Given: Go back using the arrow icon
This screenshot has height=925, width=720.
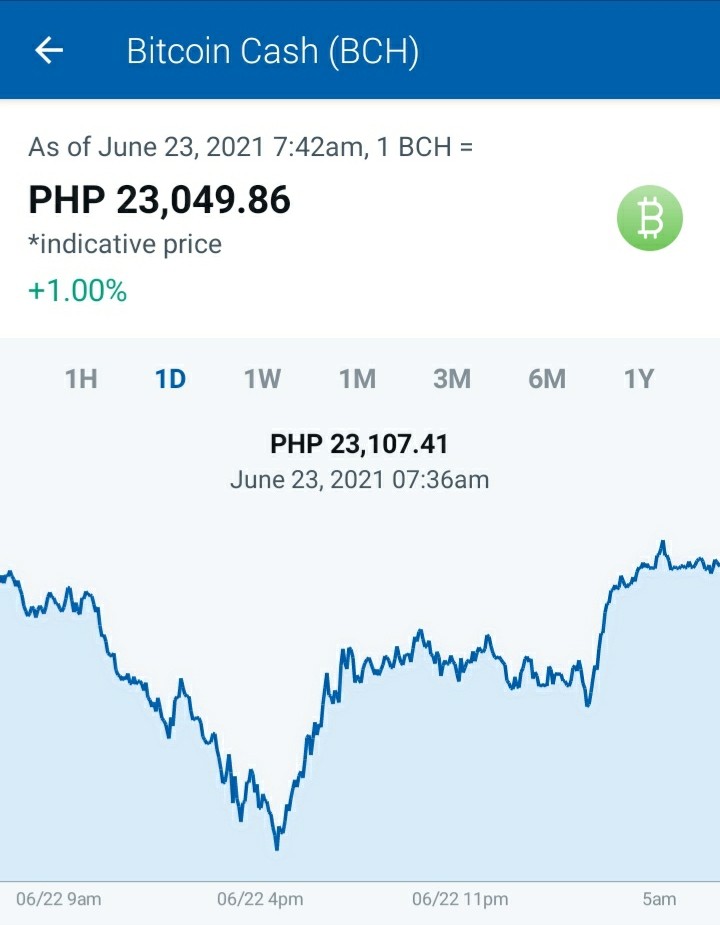Looking at the screenshot, I should pyautogui.click(x=49, y=50).
